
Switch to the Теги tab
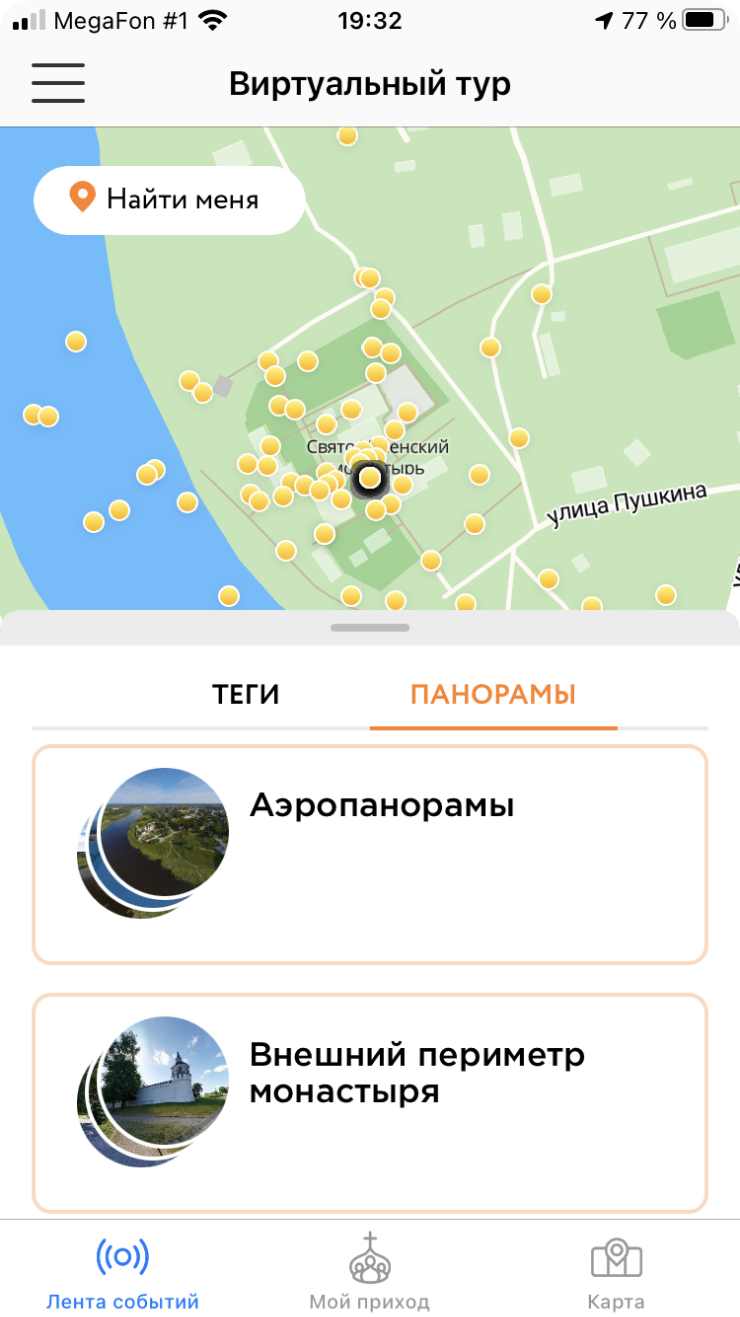pos(245,695)
